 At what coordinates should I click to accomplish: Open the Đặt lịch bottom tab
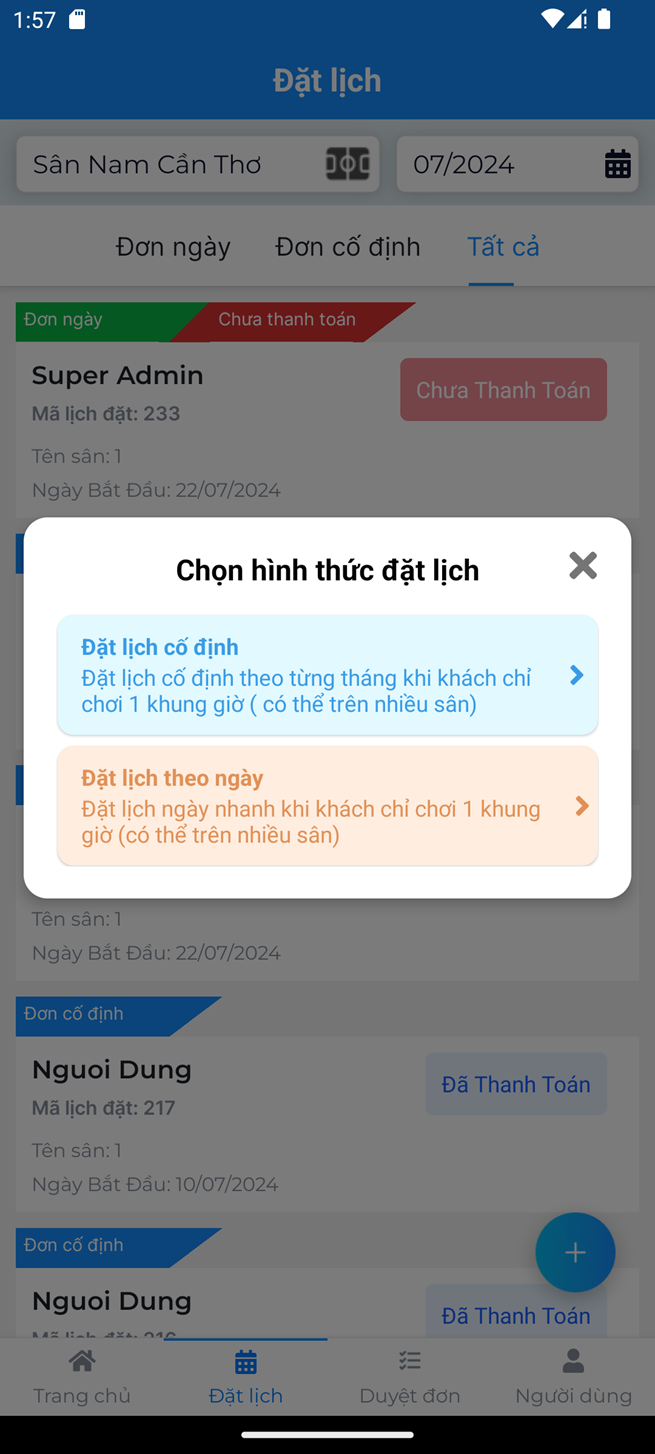246,1377
